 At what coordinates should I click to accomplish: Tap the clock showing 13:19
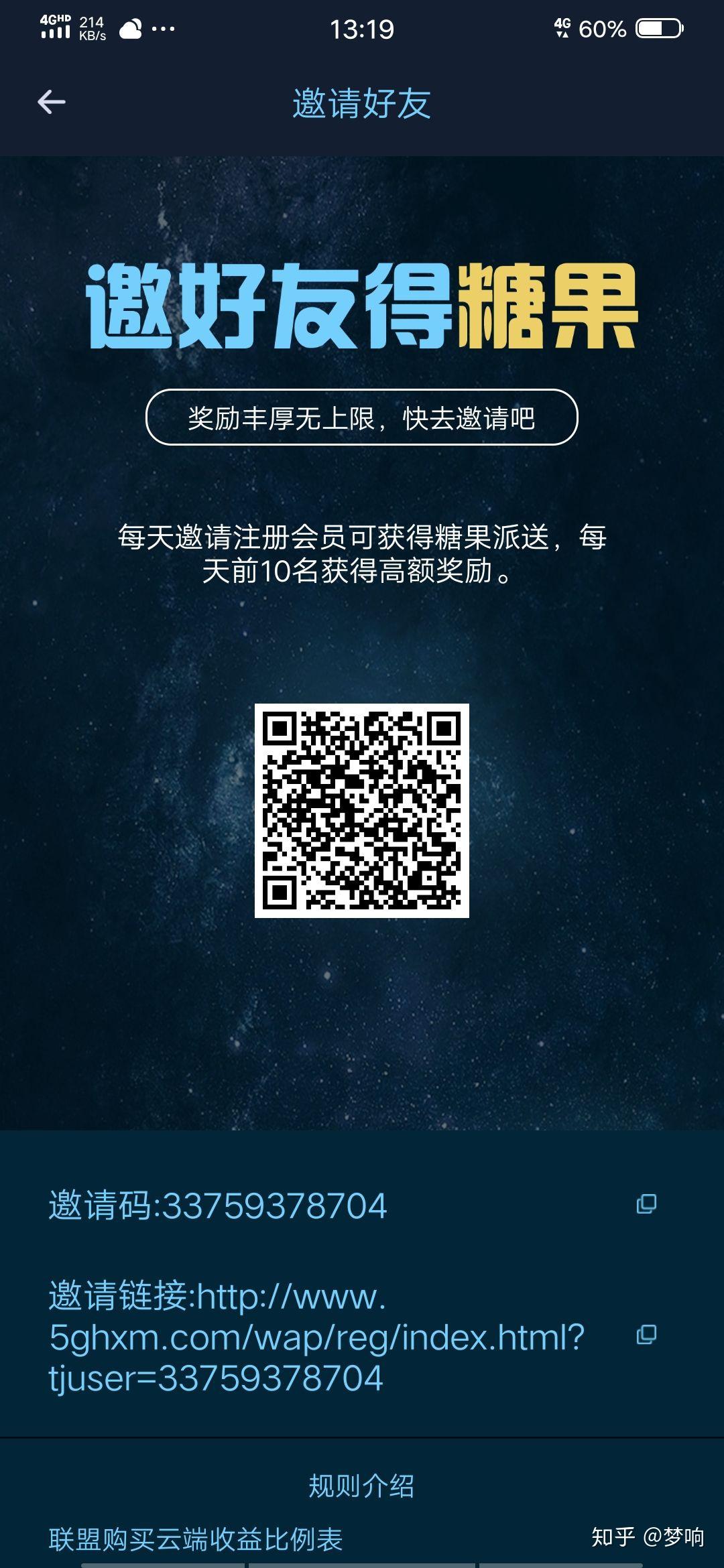click(362, 29)
